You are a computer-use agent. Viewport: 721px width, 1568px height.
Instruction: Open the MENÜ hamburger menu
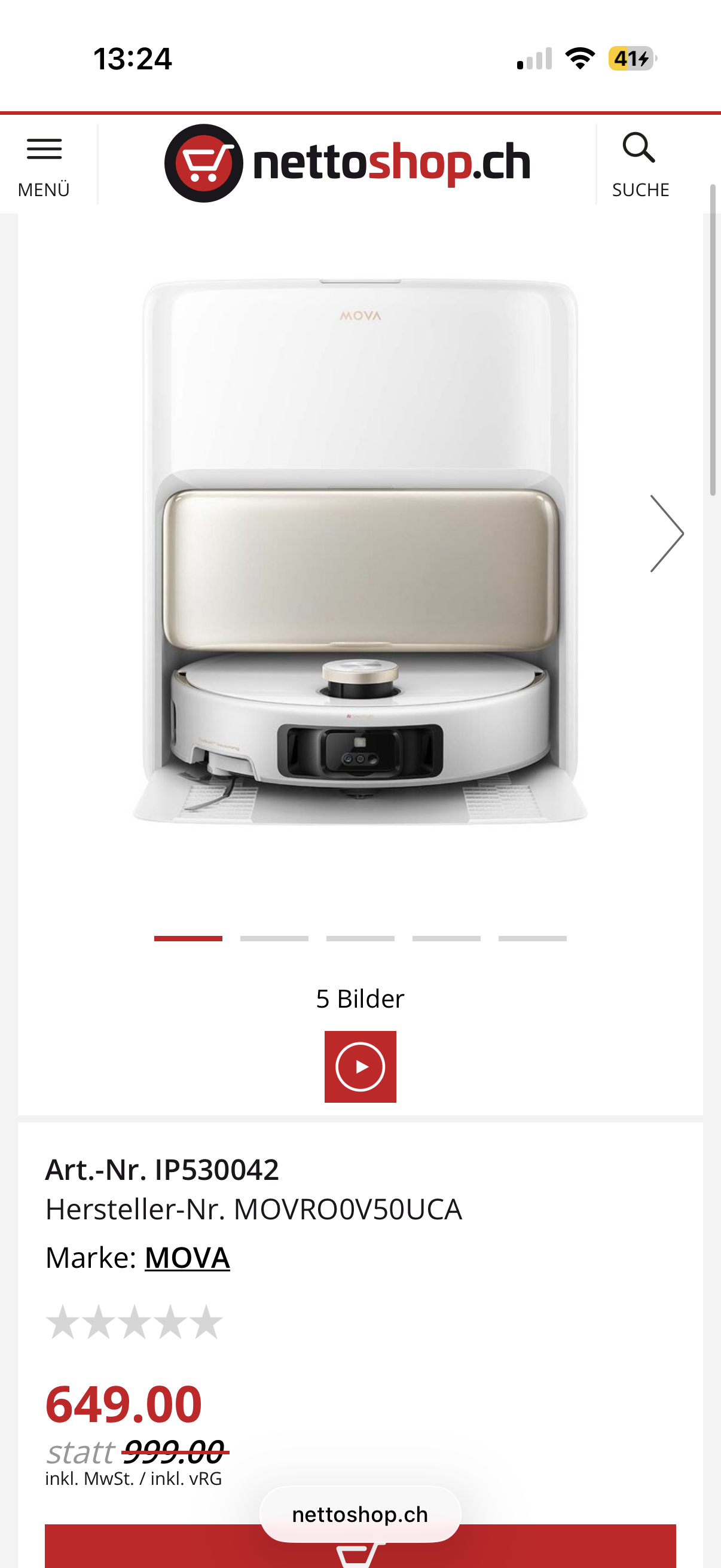[x=44, y=164]
